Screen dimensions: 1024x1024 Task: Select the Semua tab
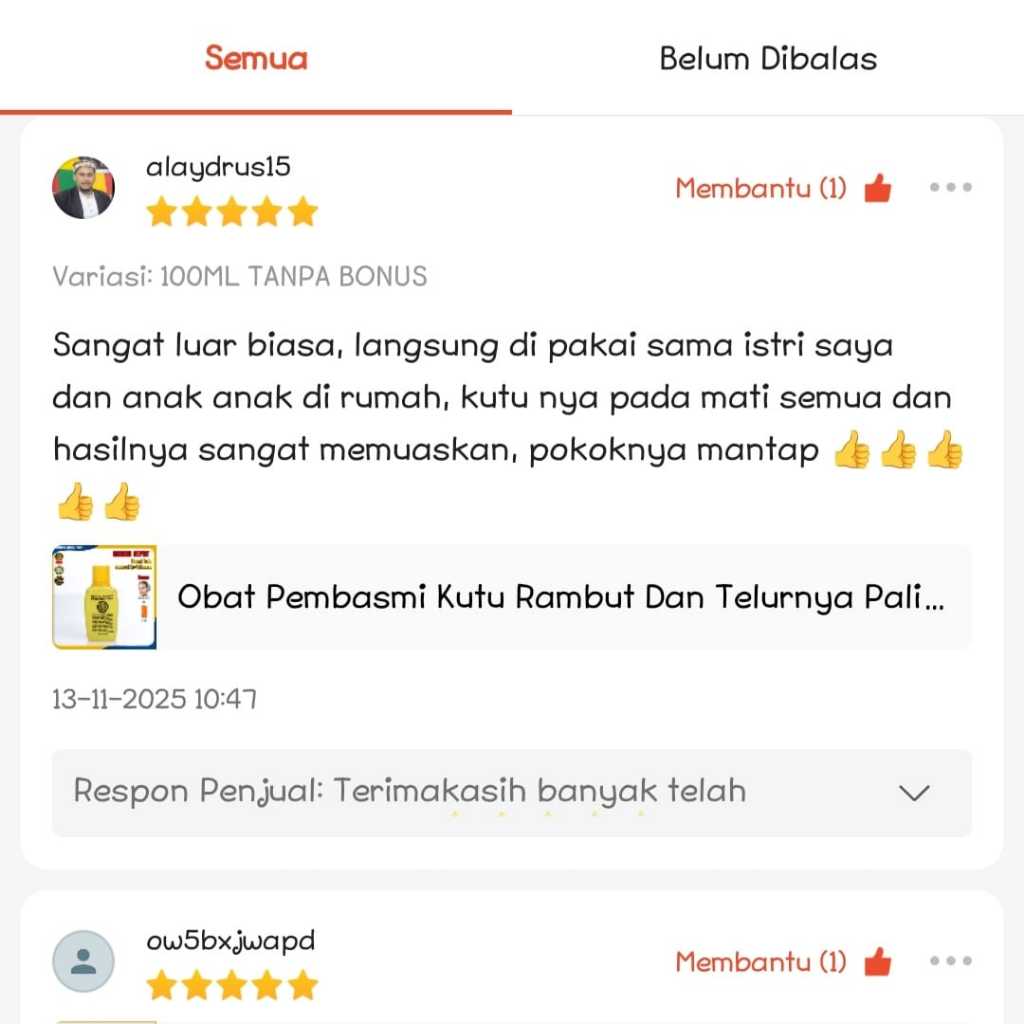[x=256, y=58]
